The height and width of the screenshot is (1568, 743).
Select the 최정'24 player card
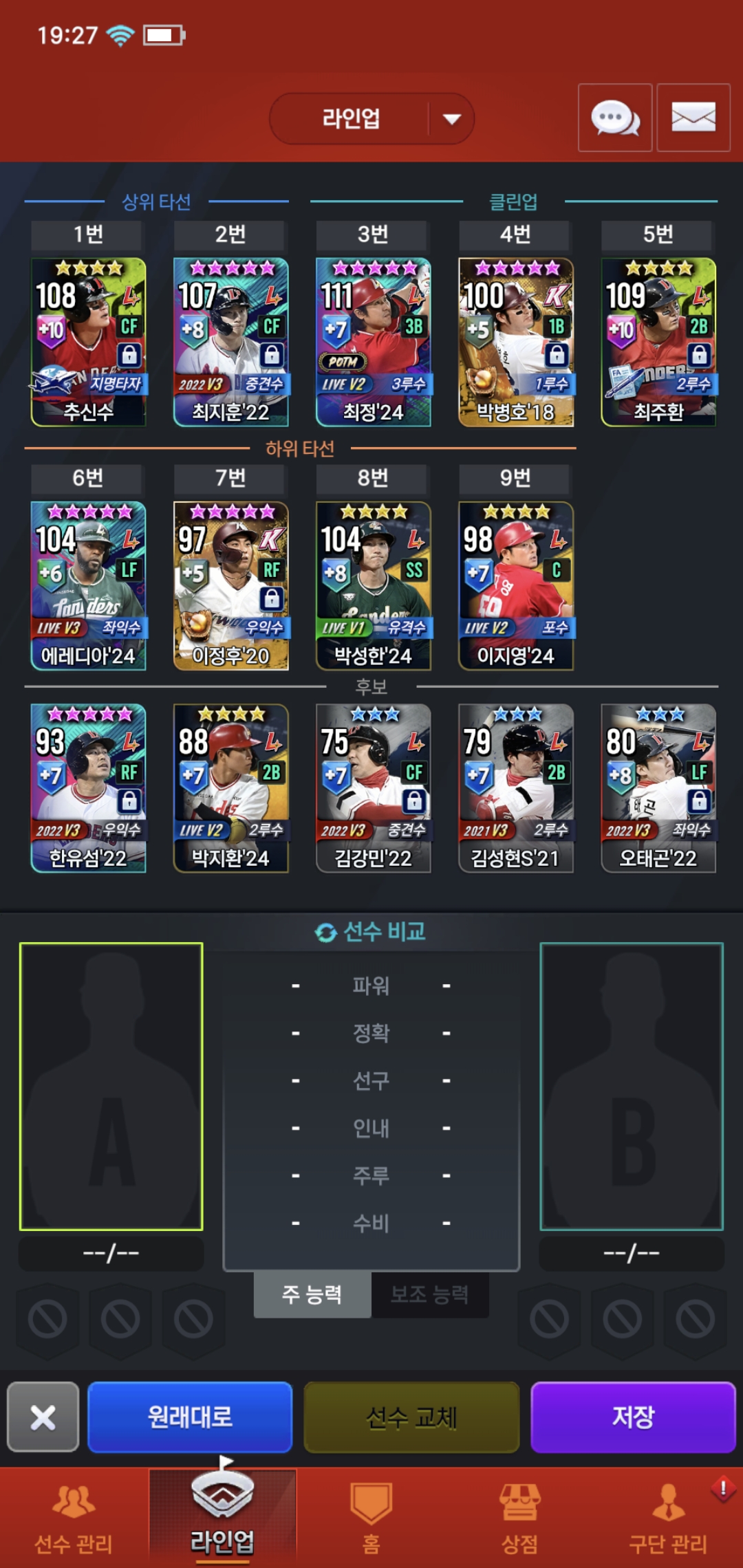pos(373,342)
